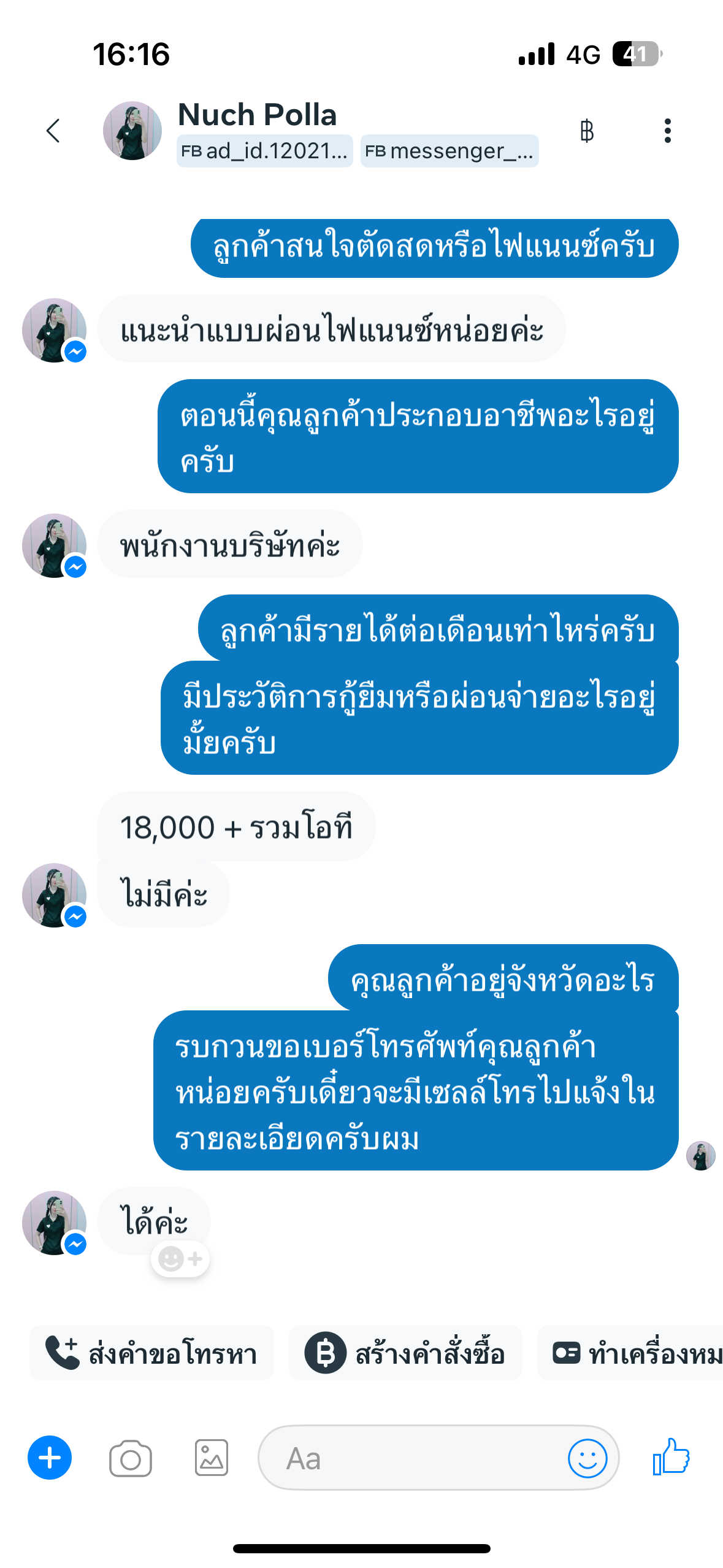Tap the baht currency icon in header

tap(587, 131)
